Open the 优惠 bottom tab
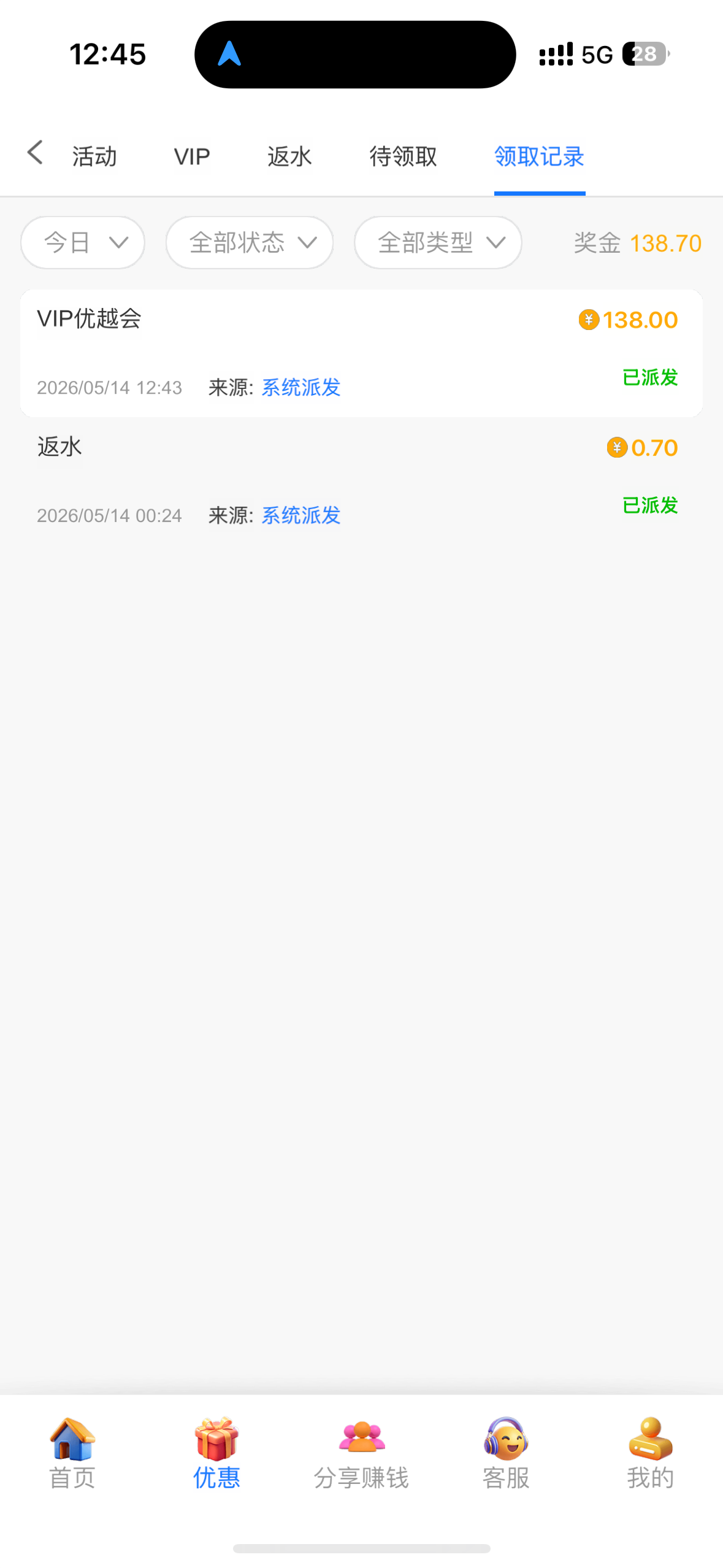The height and width of the screenshot is (1568, 723). tap(216, 1453)
